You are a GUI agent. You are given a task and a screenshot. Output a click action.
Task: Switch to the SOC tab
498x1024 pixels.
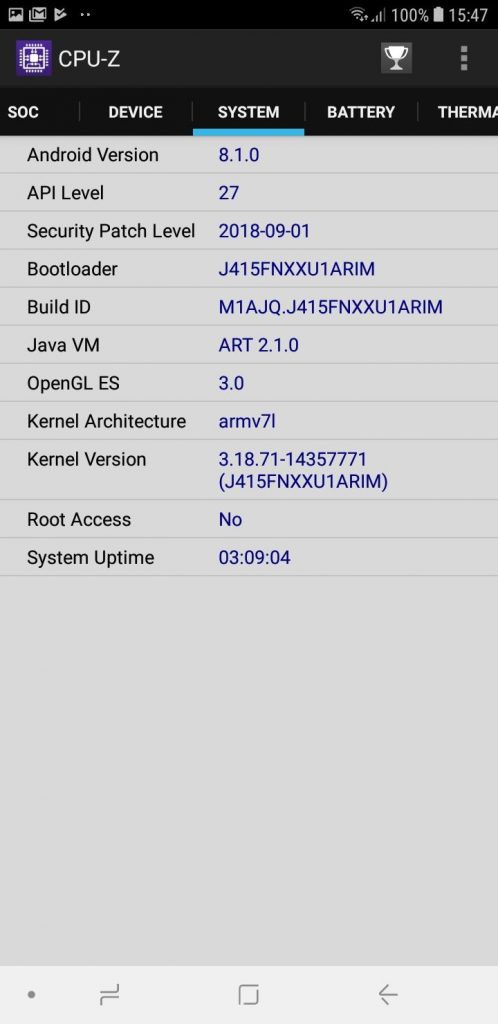23,112
